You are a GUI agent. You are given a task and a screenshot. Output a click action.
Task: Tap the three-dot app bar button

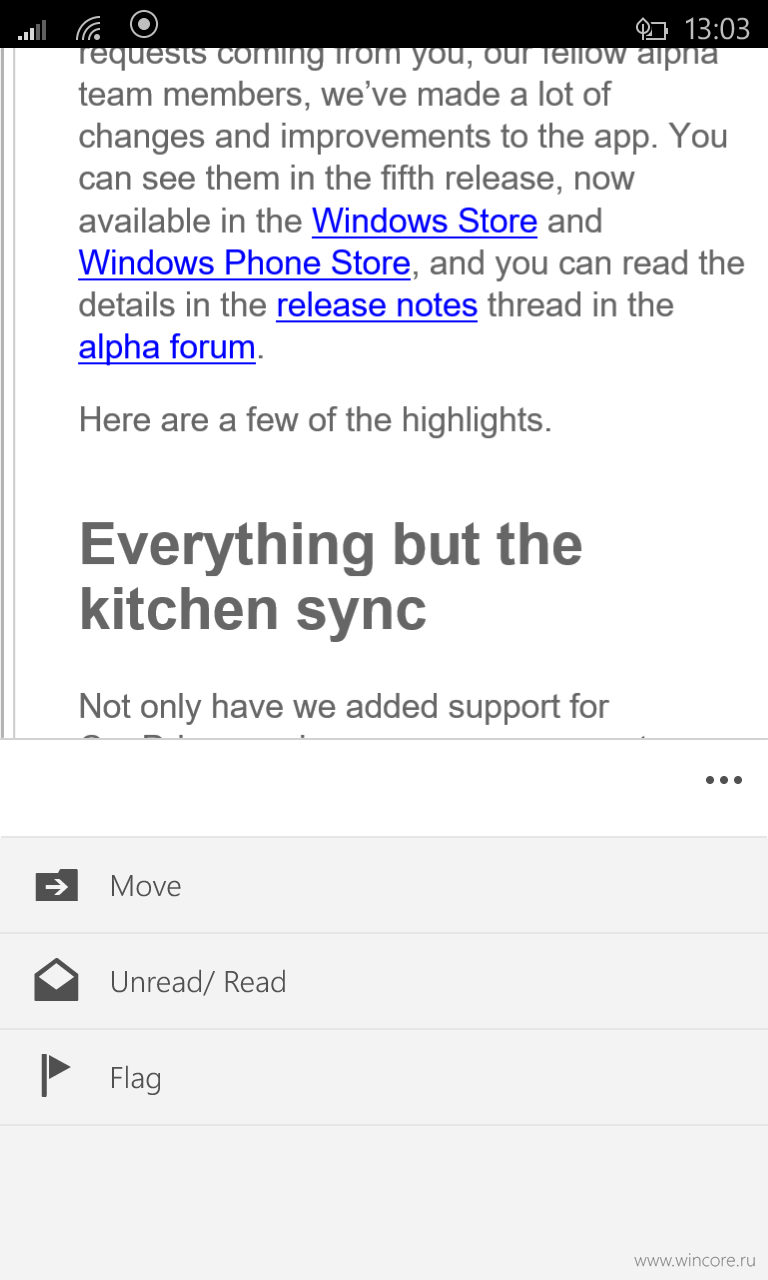724,780
